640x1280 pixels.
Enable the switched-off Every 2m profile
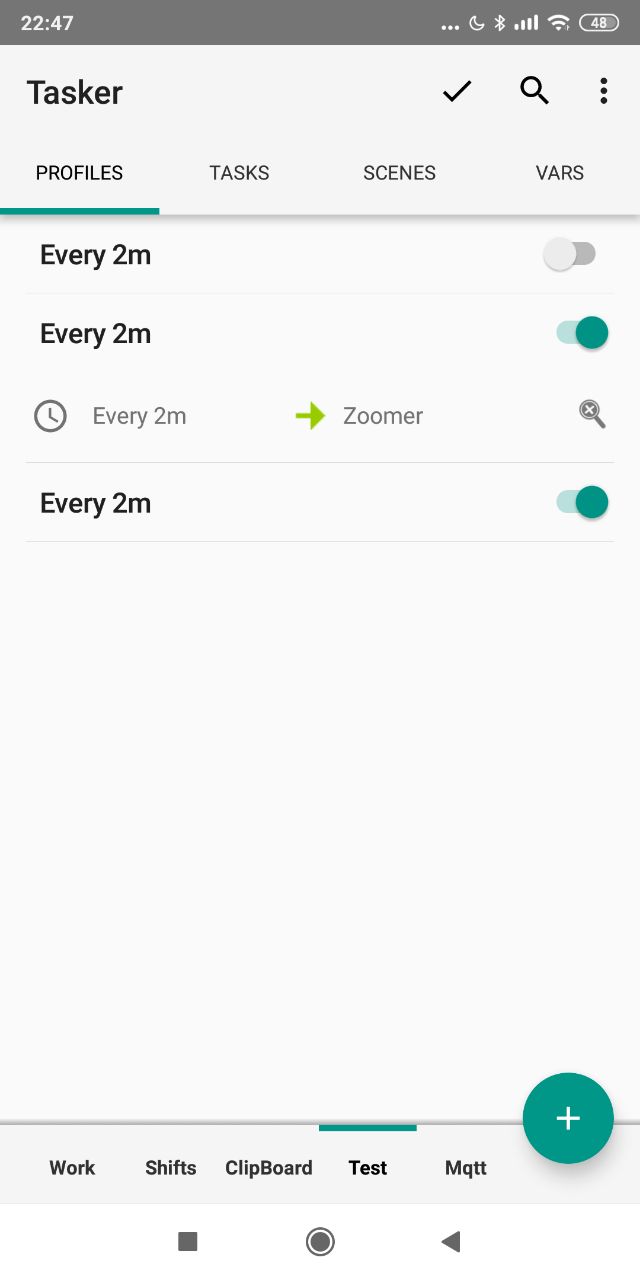[x=570, y=254]
